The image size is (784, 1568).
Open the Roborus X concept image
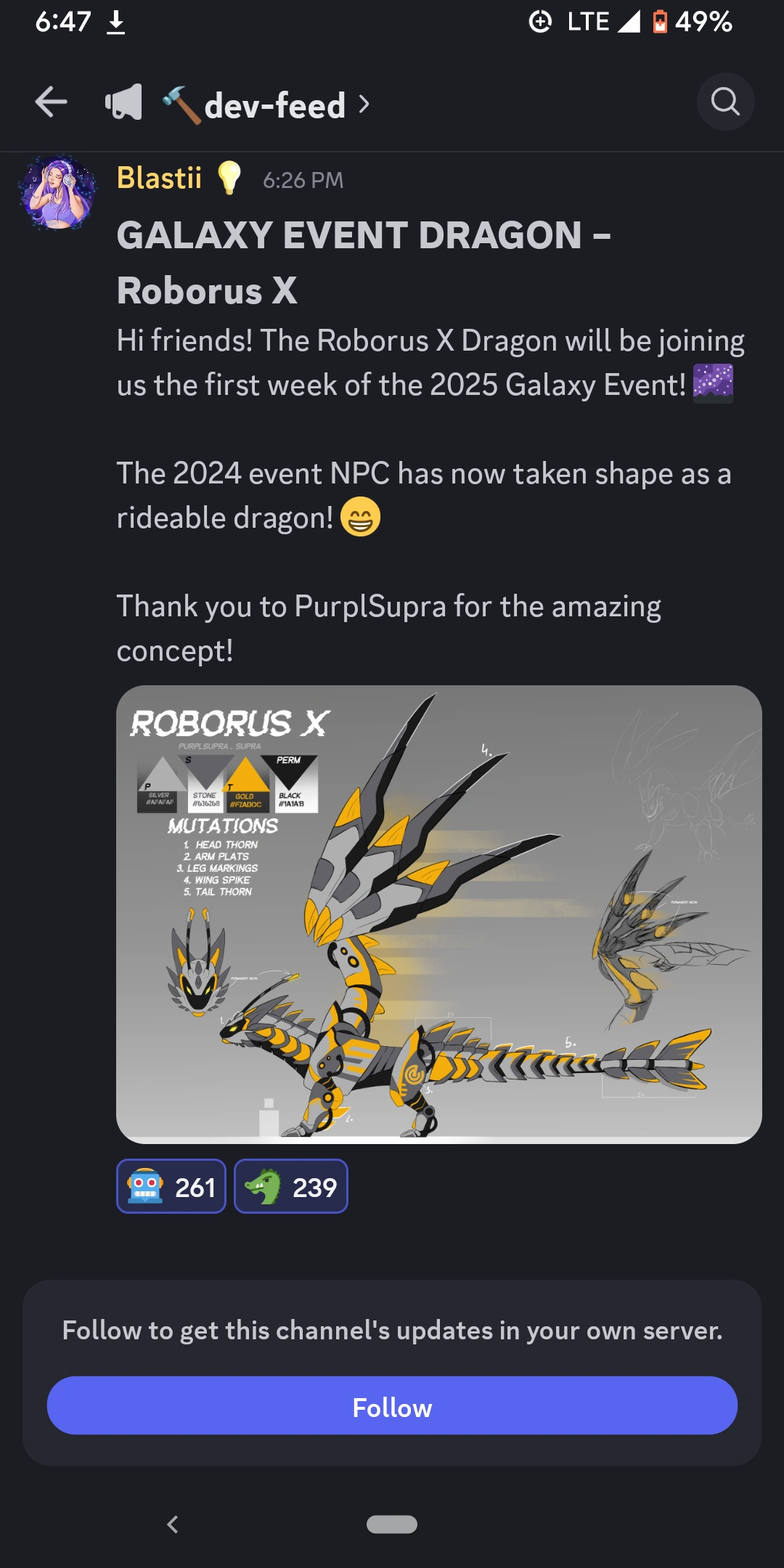pos(438,914)
